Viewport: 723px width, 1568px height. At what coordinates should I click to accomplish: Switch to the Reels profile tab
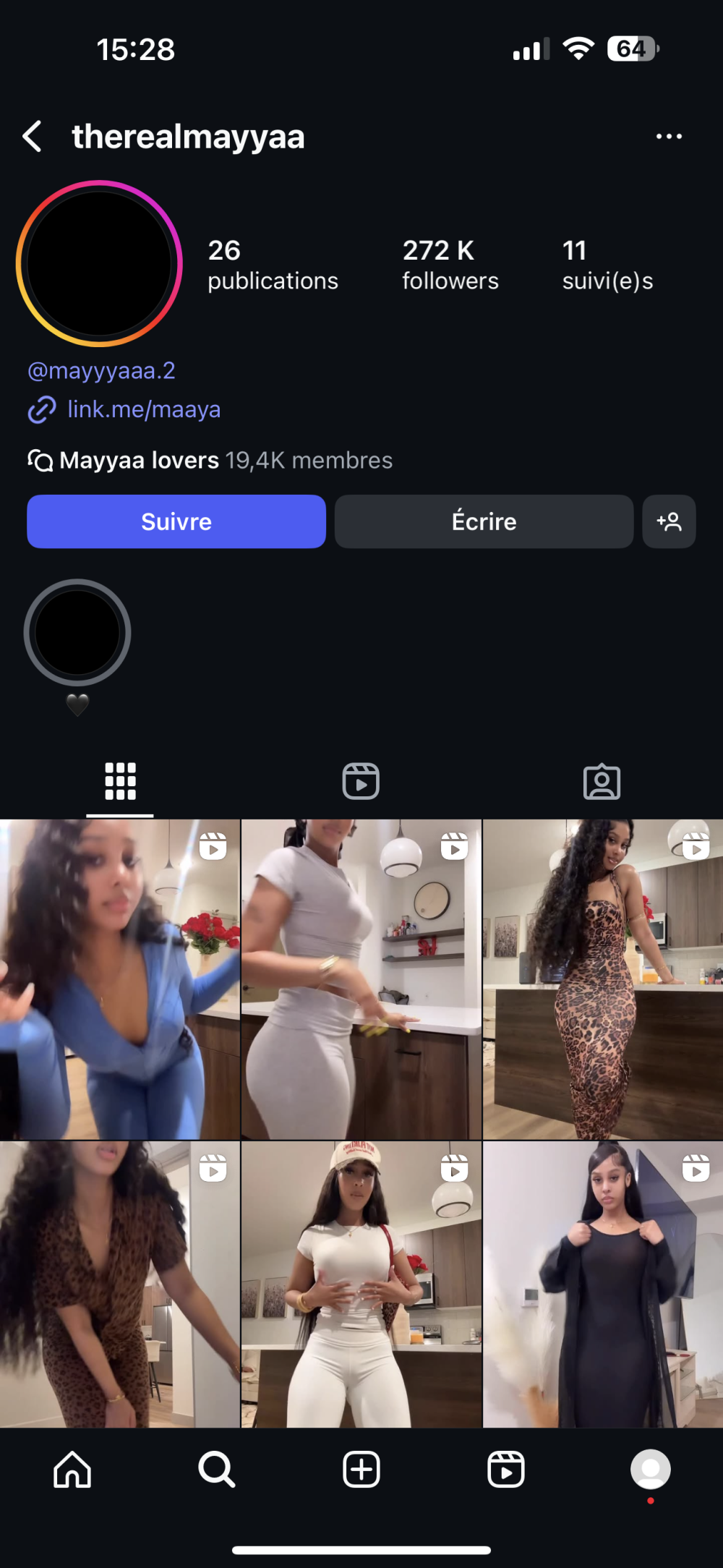coord(361,781)
